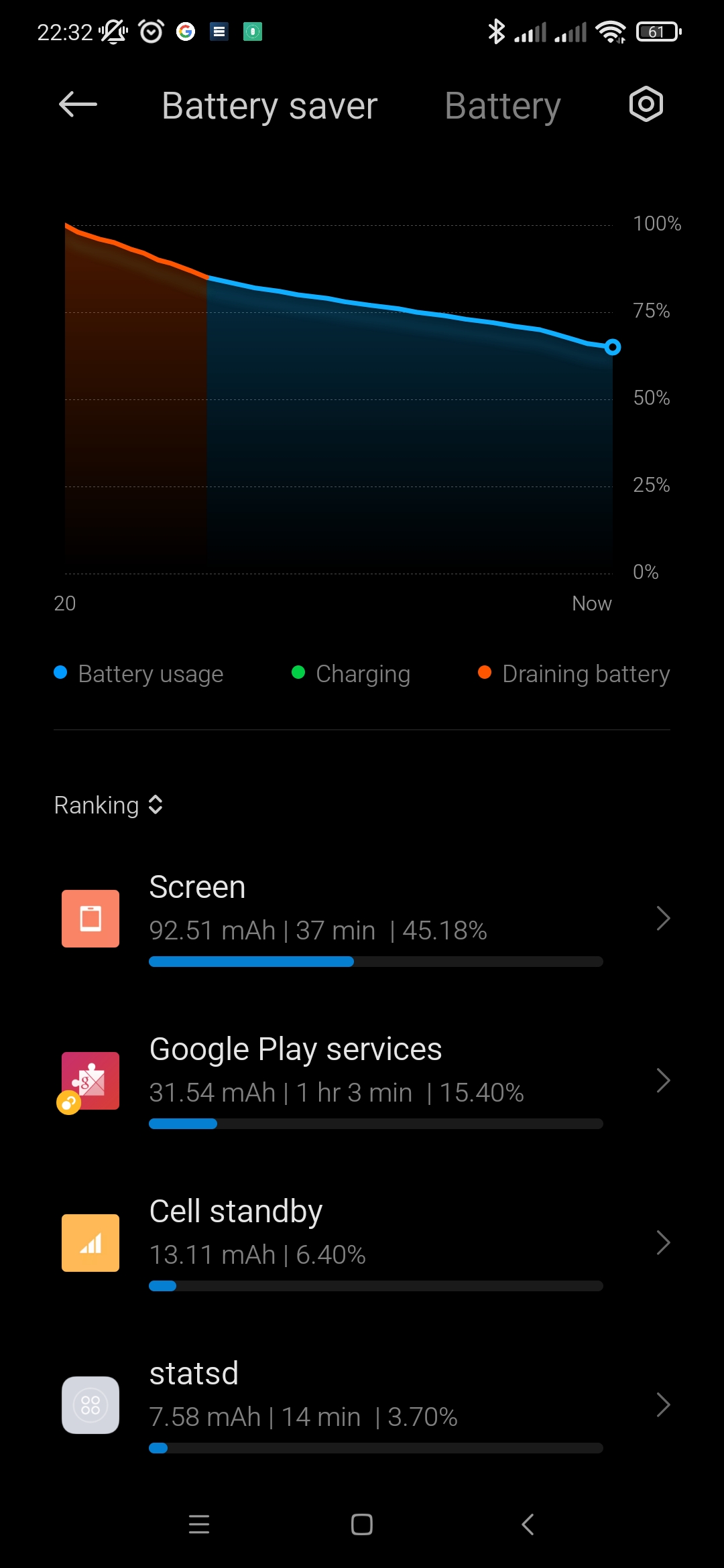Open the hexagon settings icon
This screenshot has height=1568, width=724.
pyautogui.click(x=646, y=104)
